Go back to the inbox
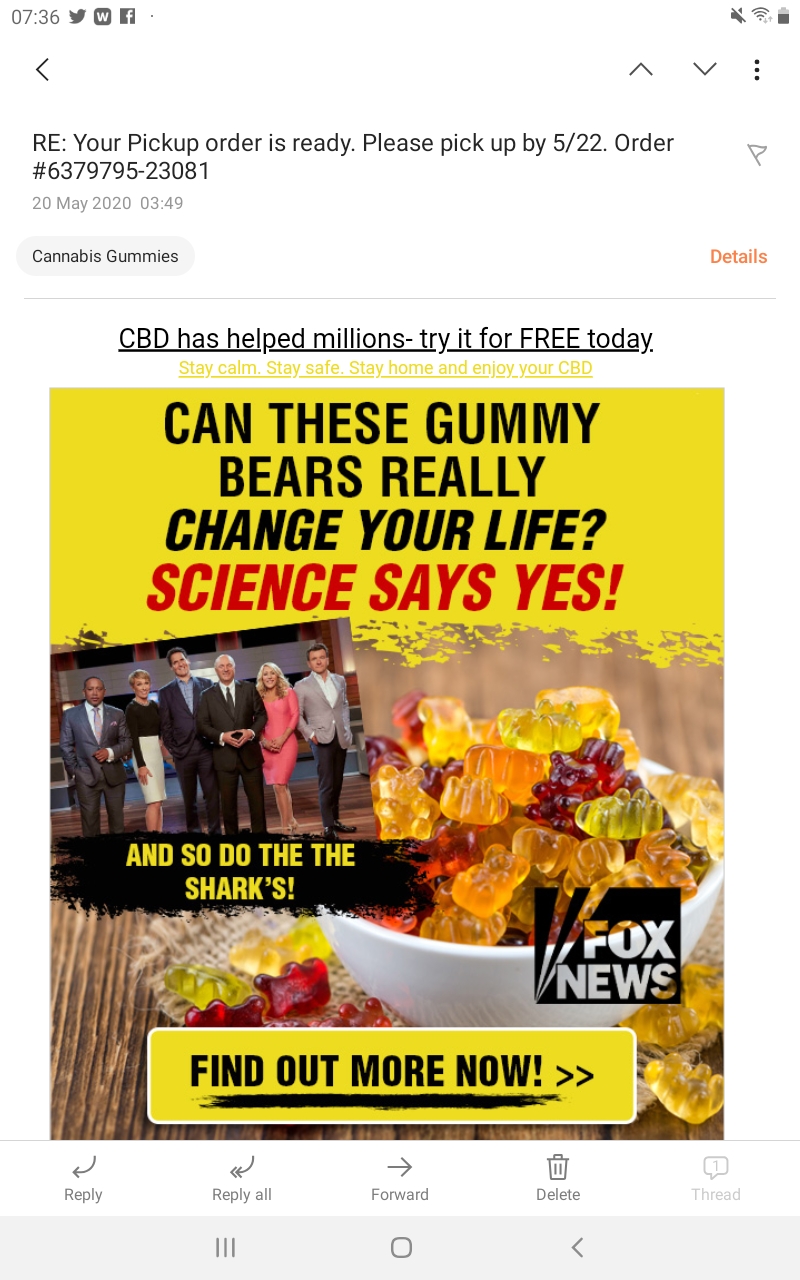Screen dimensions: 800x1280 (x=42, y=69)
